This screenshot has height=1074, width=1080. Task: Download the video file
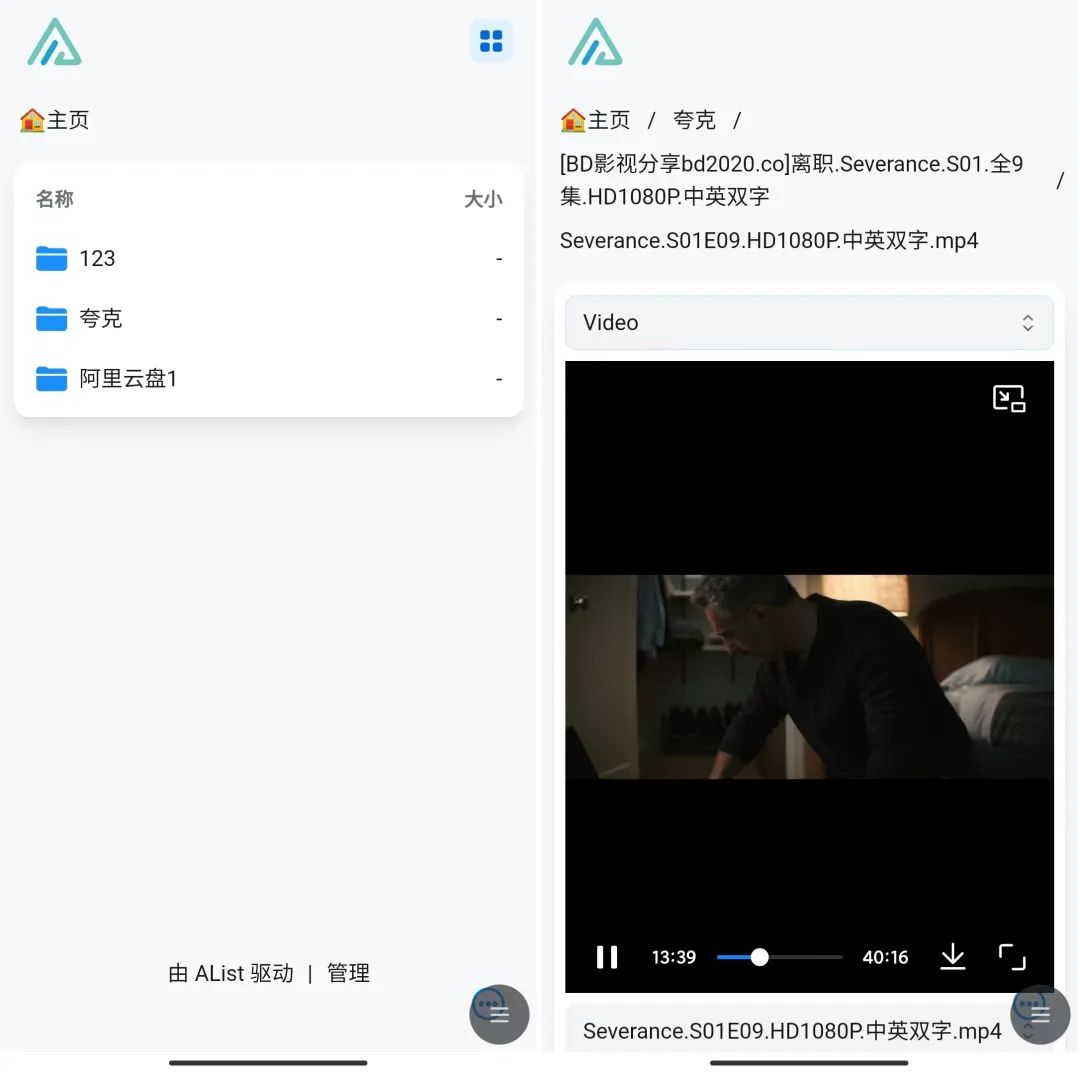click(953, 957)
